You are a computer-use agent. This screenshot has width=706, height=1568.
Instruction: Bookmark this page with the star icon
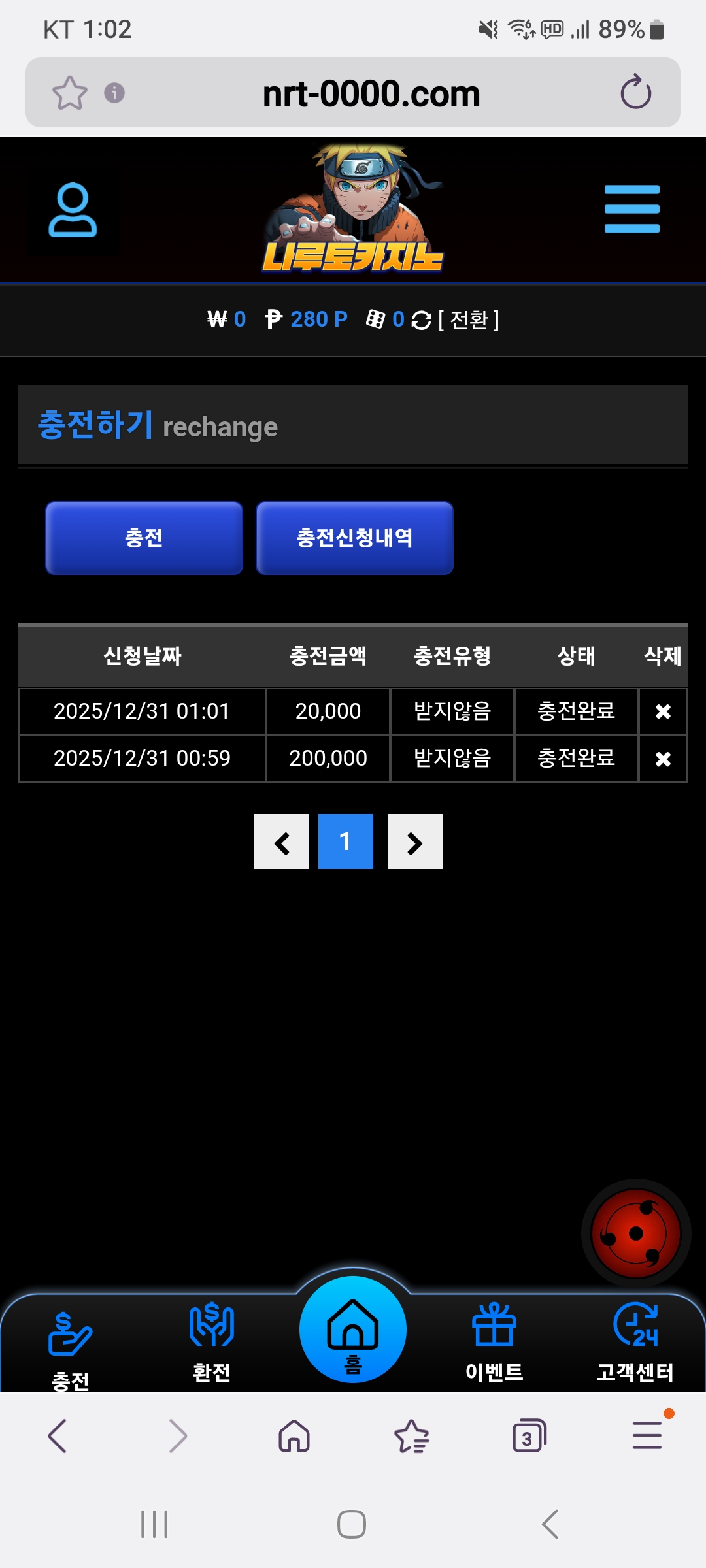point(70,93)
